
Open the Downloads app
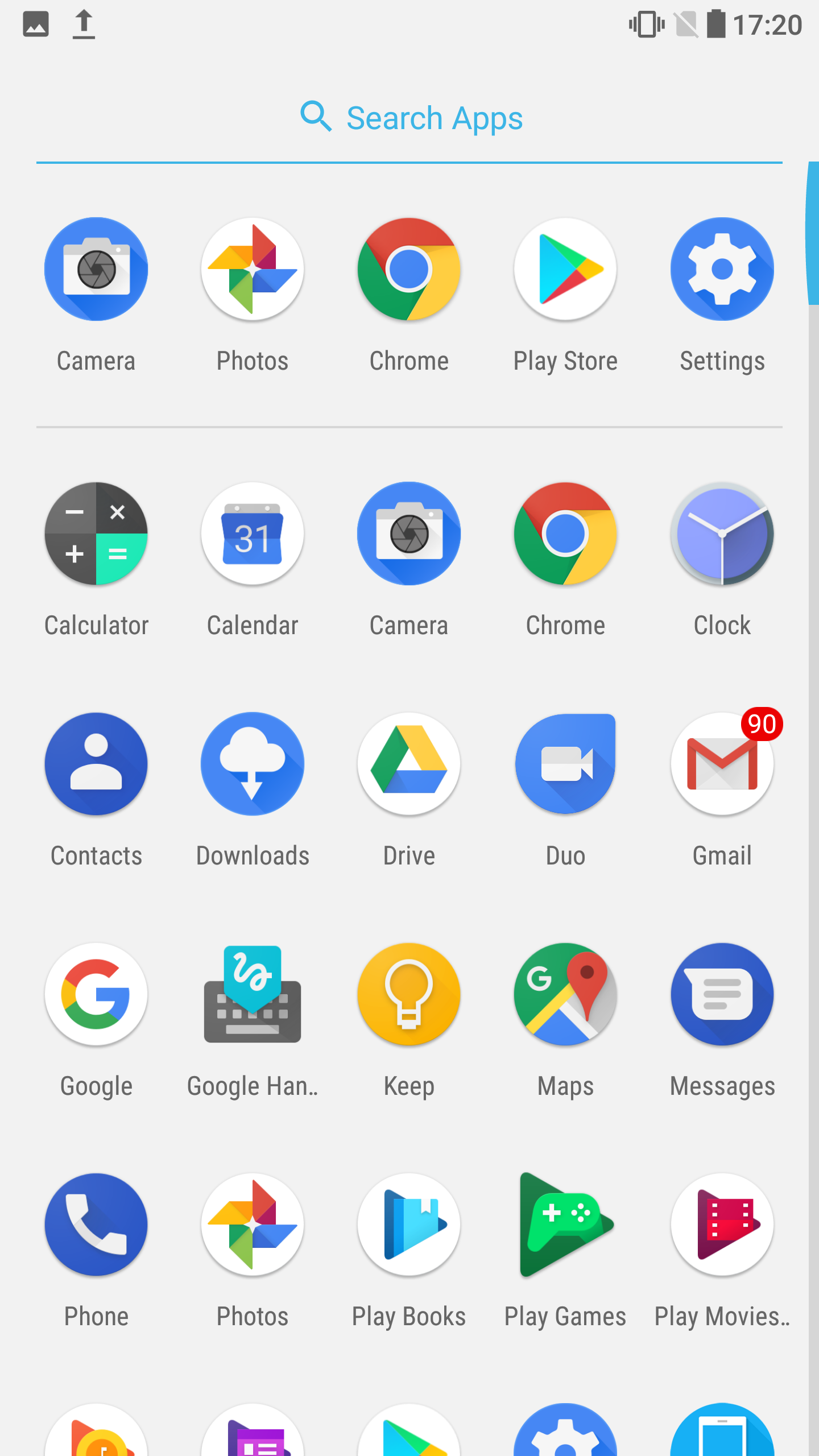click(x=253, y=764)
